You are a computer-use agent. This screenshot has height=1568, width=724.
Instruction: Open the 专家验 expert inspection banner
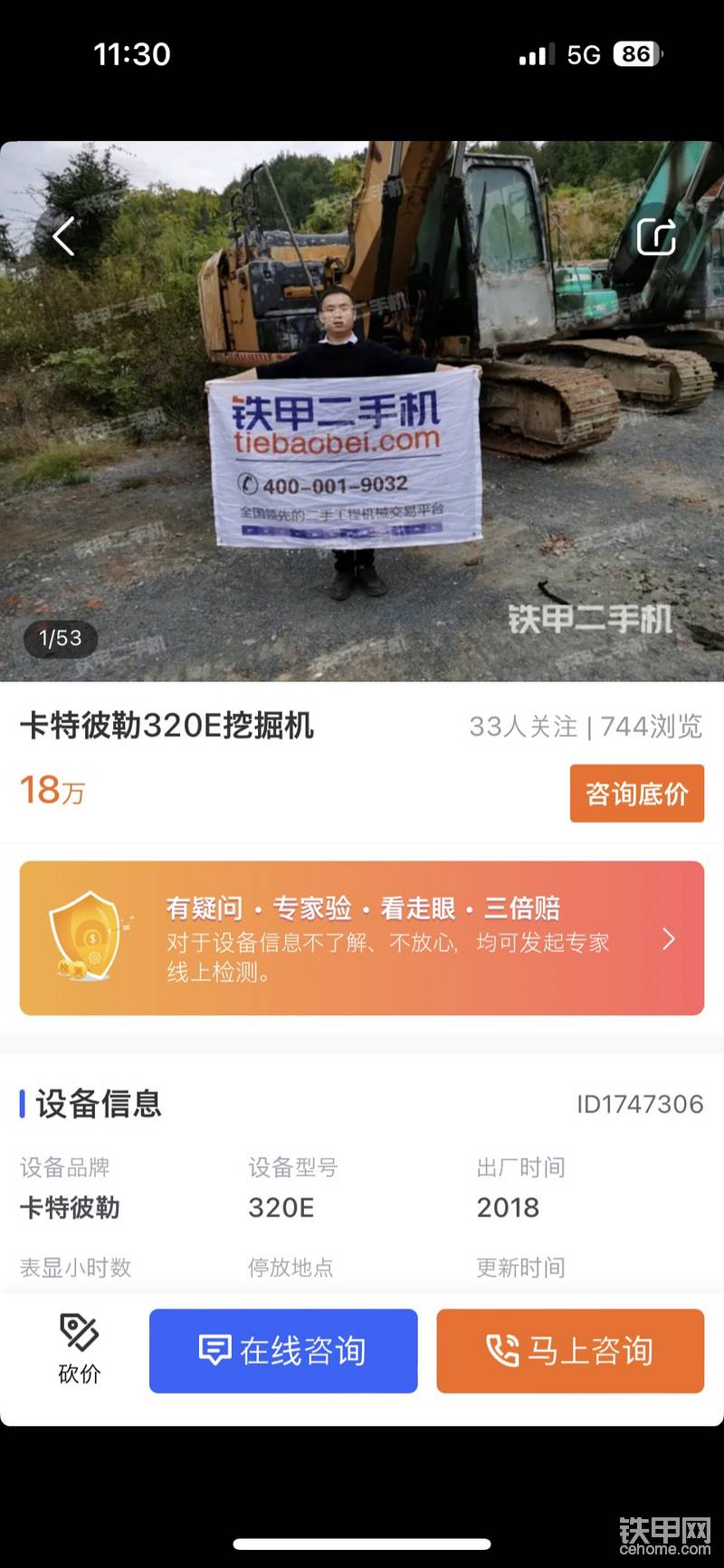(x=362, y=938)
